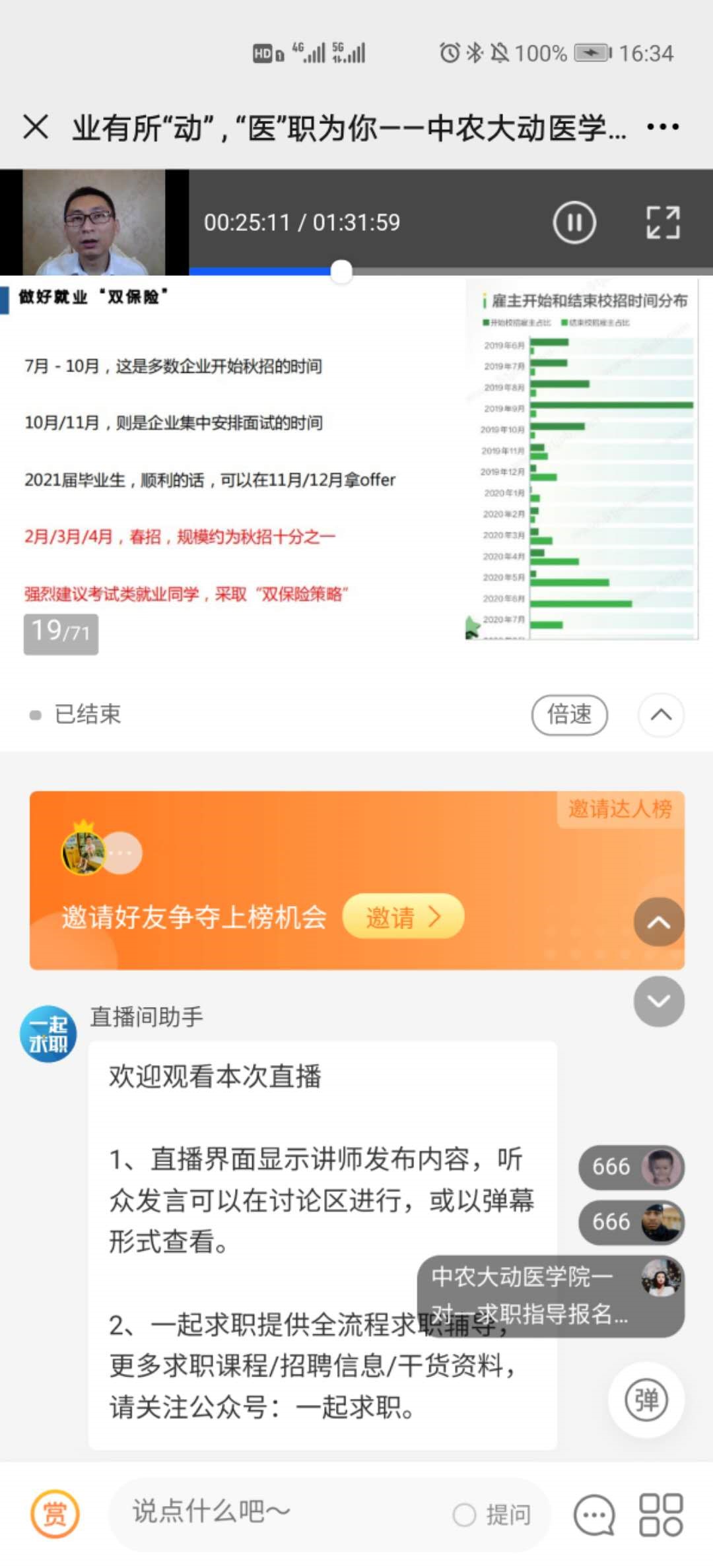The image size is (713, 1568).
Task: Tap the 中农大动医学院 danmaku message bubble
Action: tap(551, 1296)
